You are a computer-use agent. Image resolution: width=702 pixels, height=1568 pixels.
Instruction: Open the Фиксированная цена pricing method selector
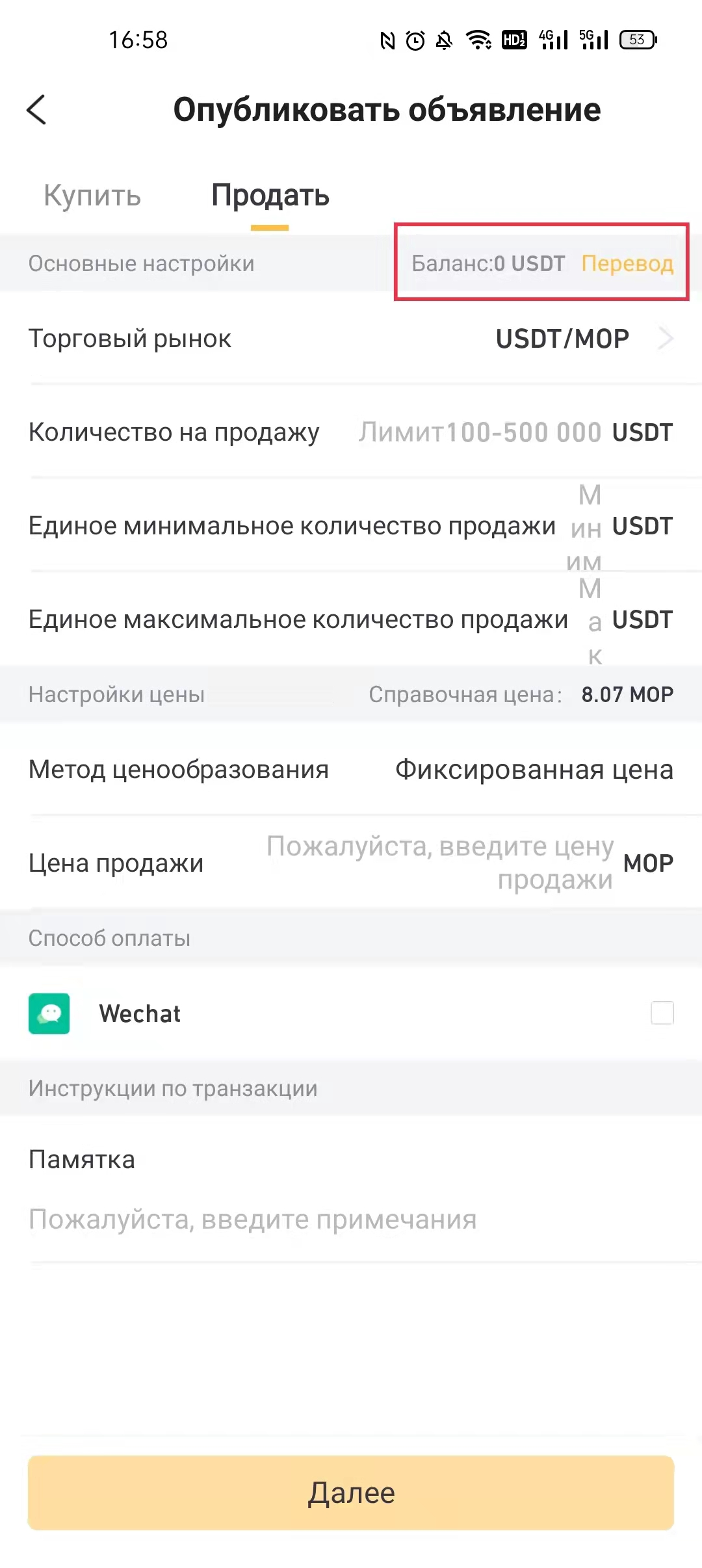click(533, 769)
